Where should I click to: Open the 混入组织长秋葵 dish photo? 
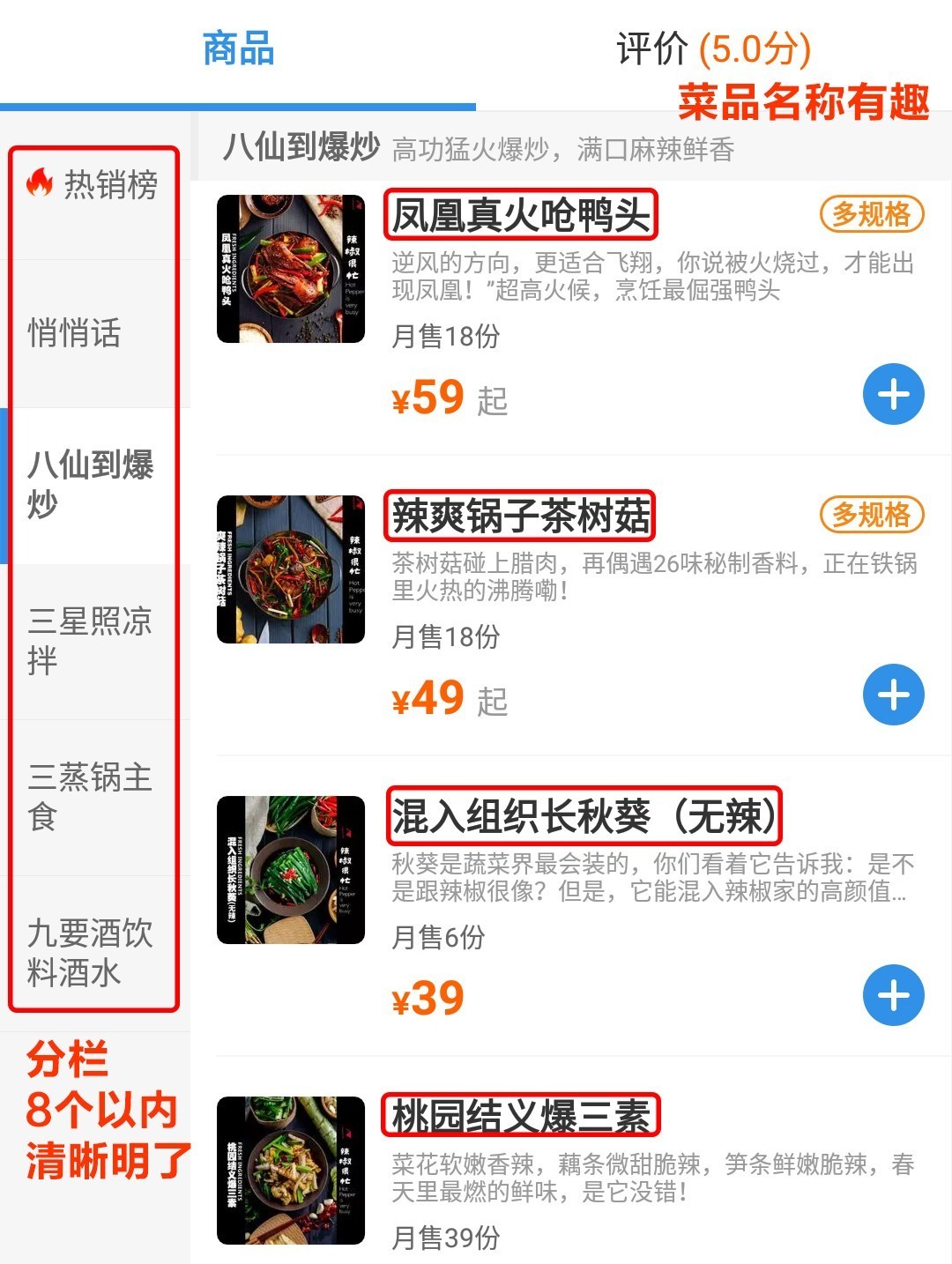click(x=291, y=870)
